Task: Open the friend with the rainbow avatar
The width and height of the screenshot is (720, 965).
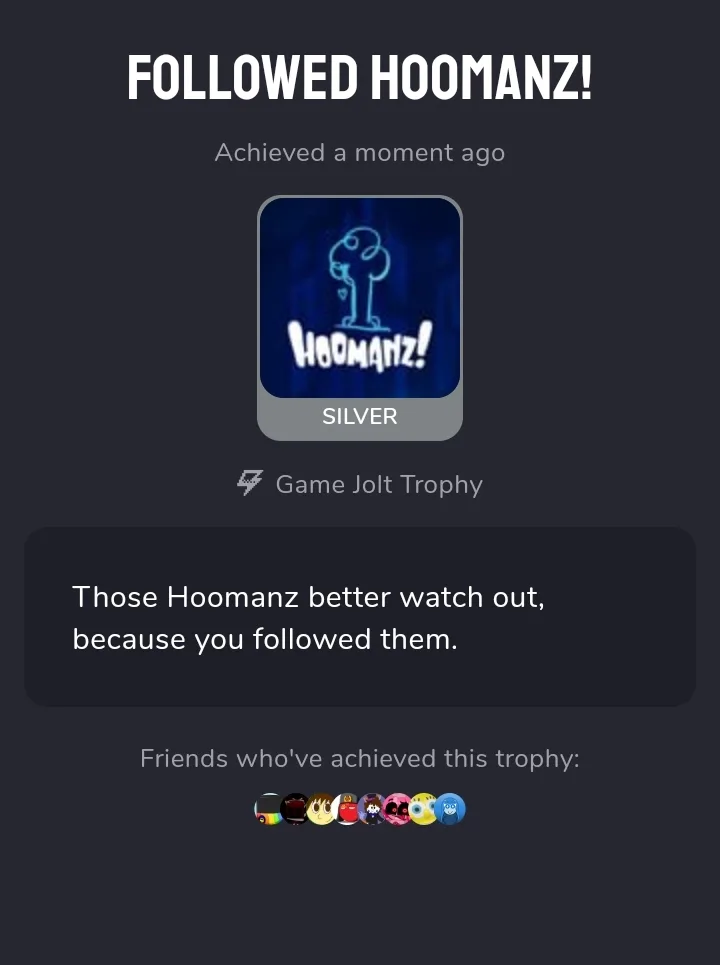Action: click(268, 809)
